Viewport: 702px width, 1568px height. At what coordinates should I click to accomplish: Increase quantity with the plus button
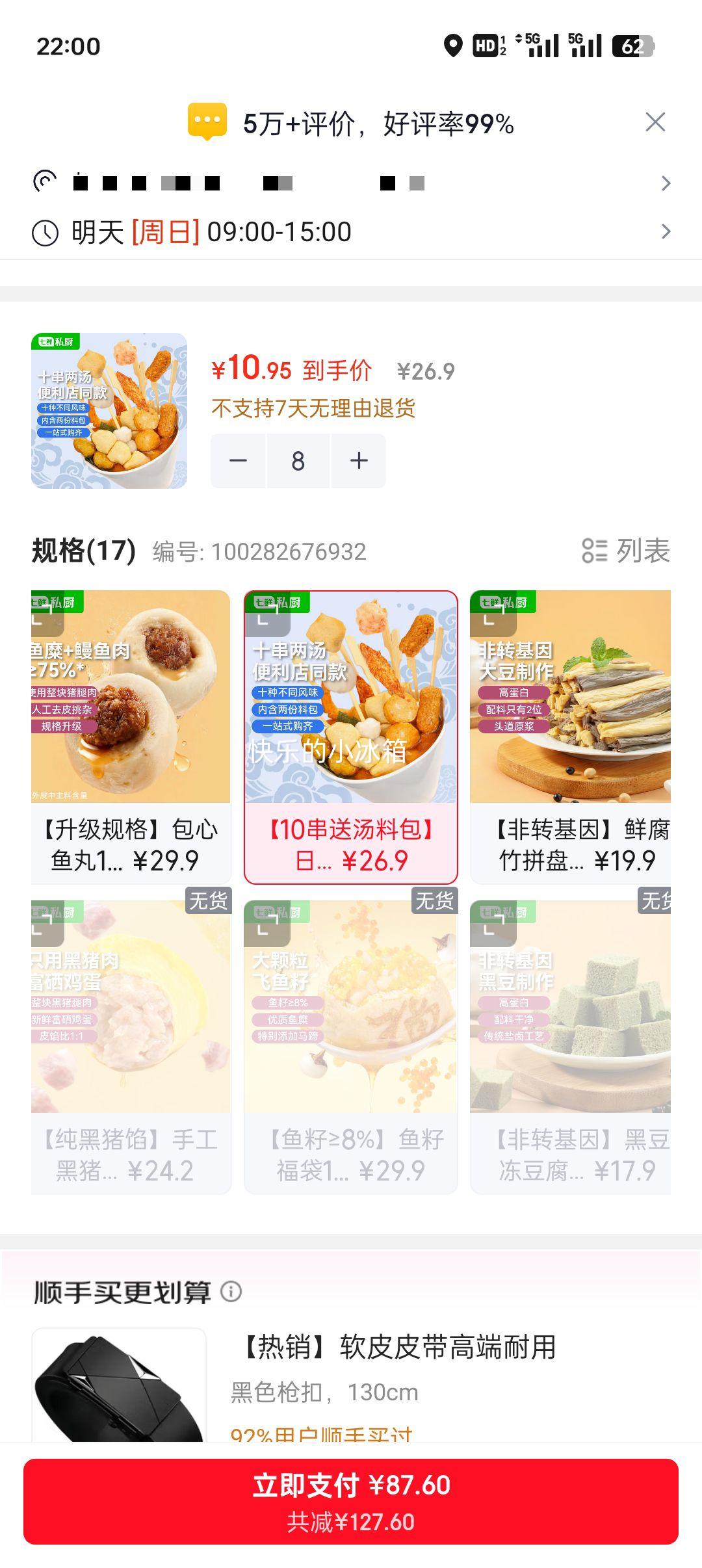(358, 460)
